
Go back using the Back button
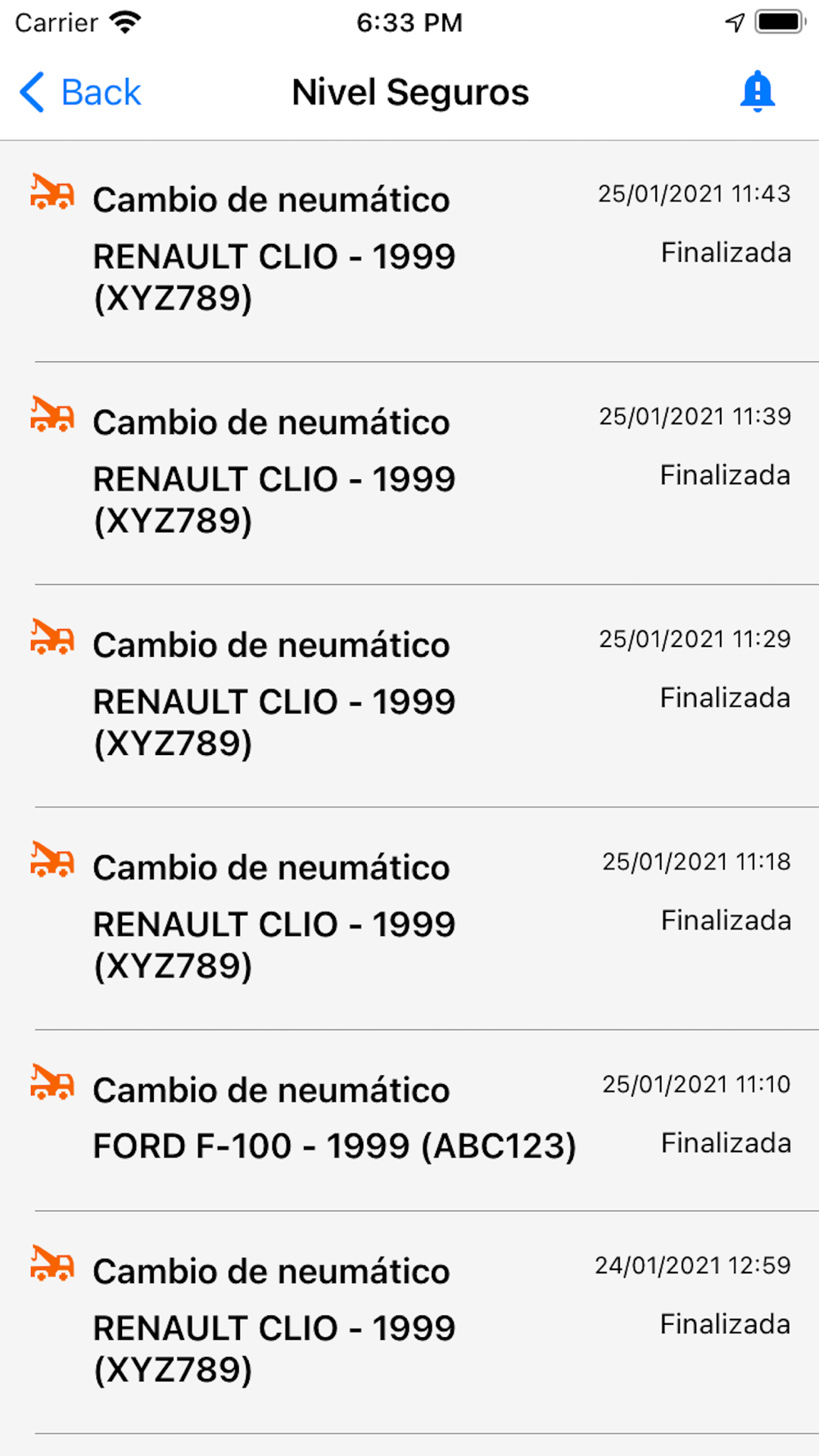(80, 92)
